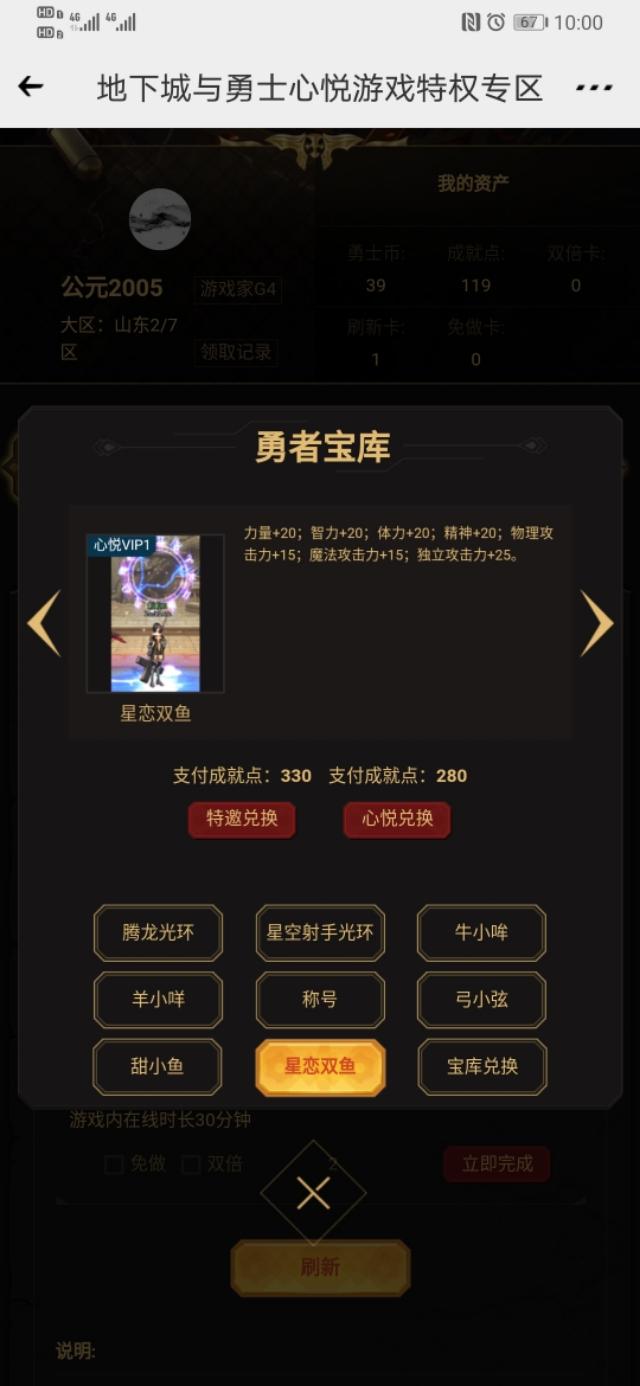The width and height of the screenshot is (640, 1386).
Task: Go back using the top-left arrow
Action: (31, 87)
